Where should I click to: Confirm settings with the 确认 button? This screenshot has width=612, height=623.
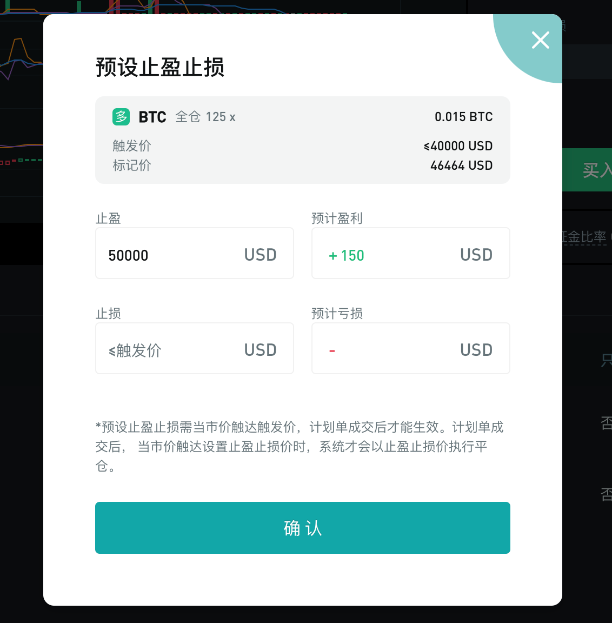coord(302,528)
